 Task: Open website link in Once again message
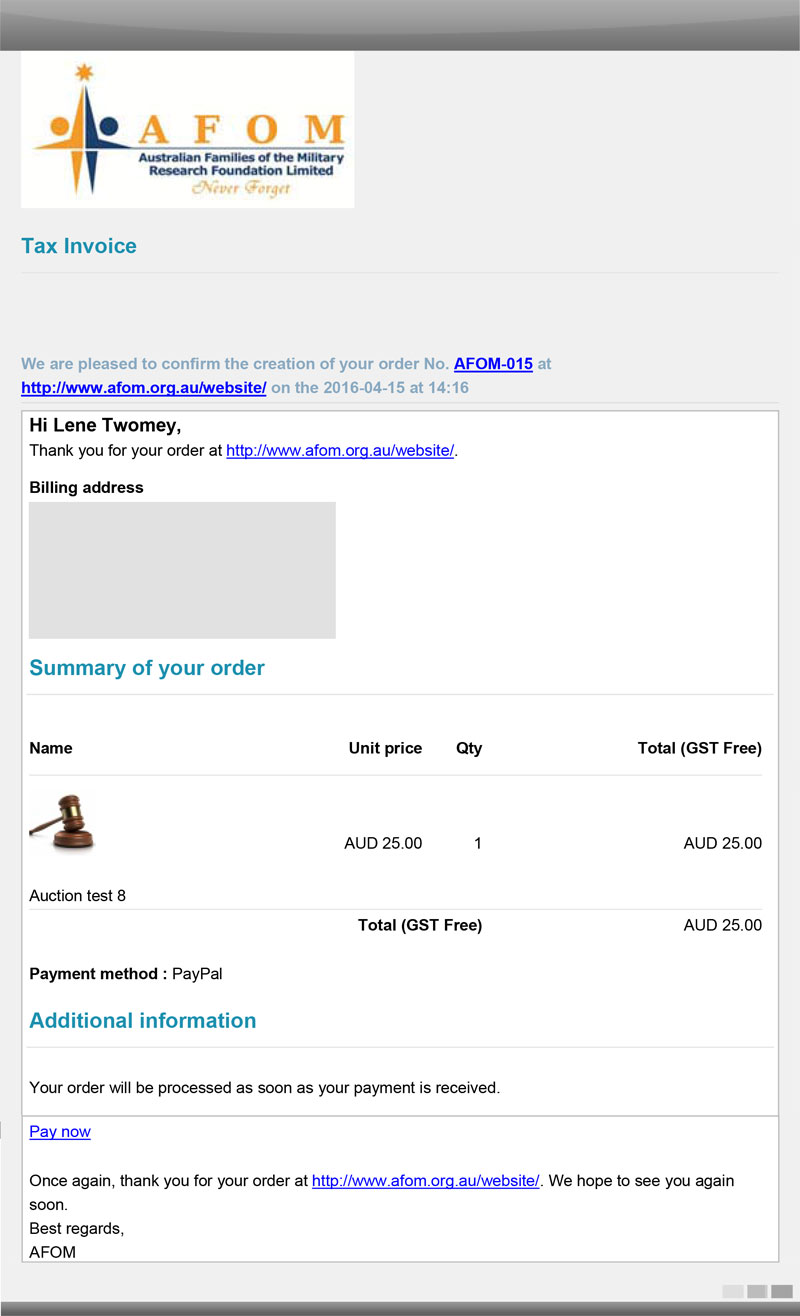tap(426, 1181)
